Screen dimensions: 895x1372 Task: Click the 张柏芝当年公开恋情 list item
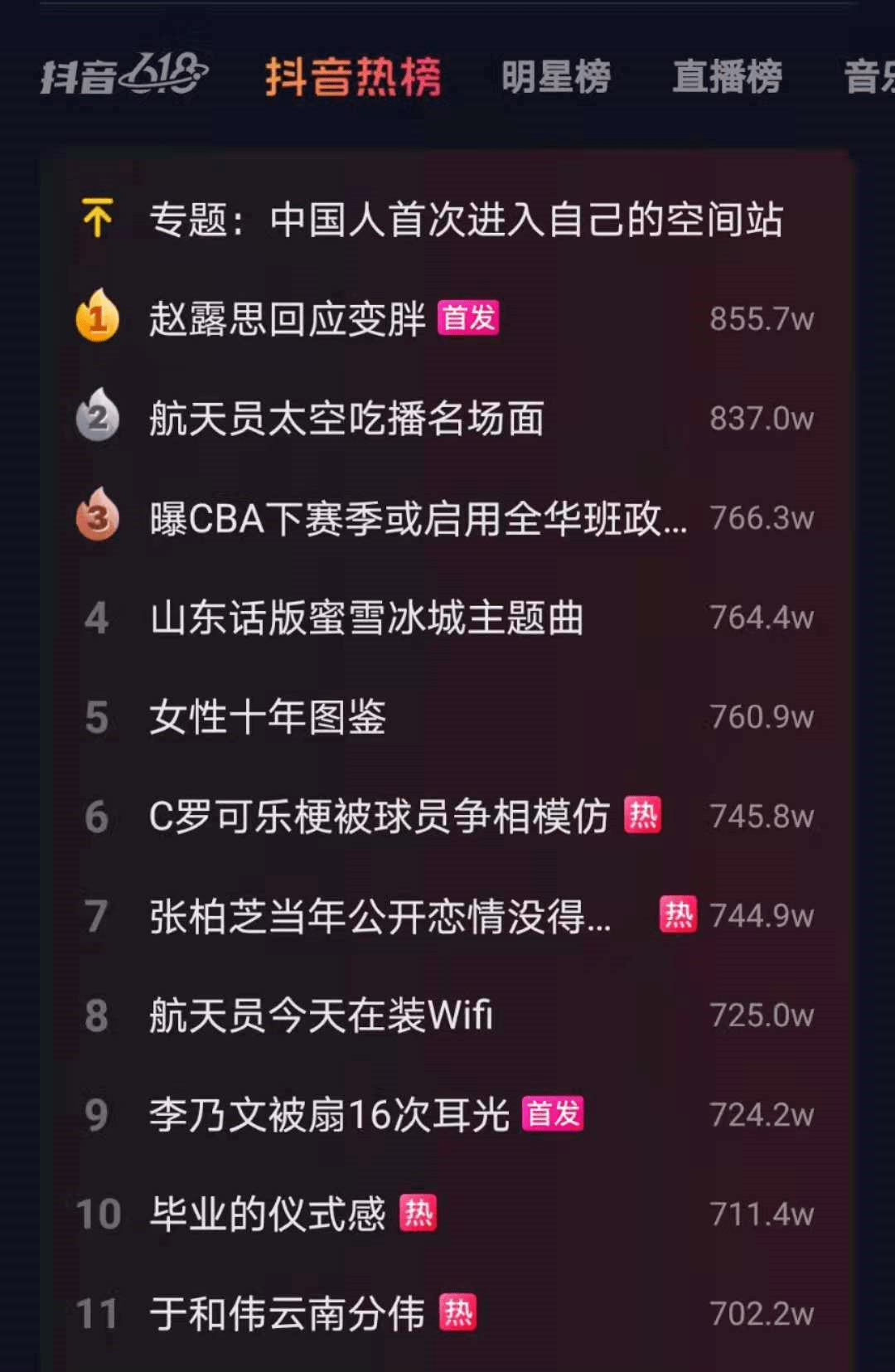[381, 915]
